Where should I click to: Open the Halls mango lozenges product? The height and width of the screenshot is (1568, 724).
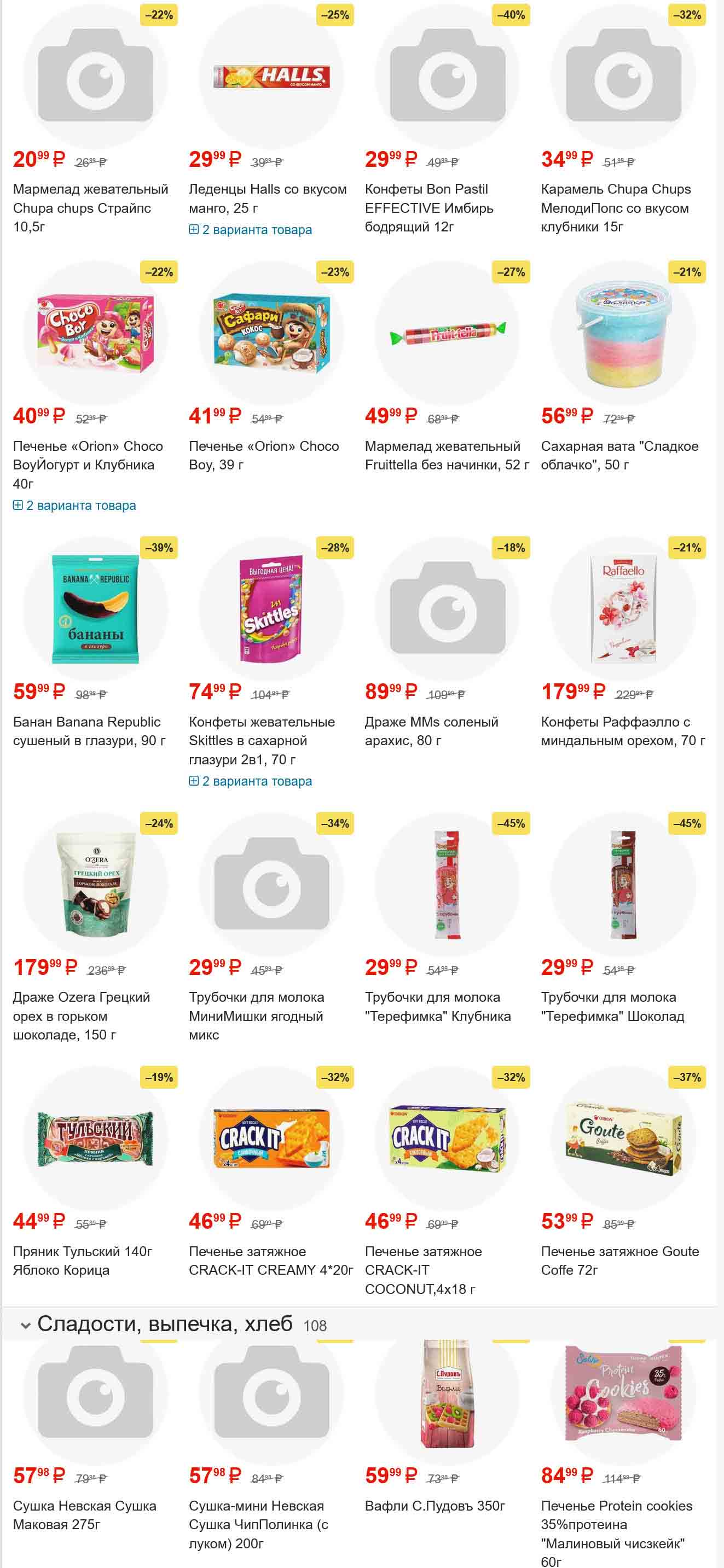267,198
